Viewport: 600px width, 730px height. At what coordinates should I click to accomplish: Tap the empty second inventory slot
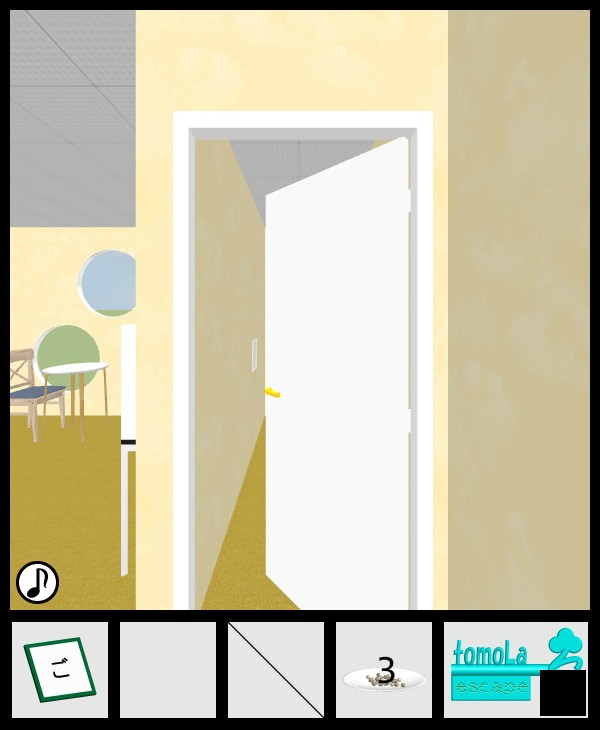tap(168, 670)
